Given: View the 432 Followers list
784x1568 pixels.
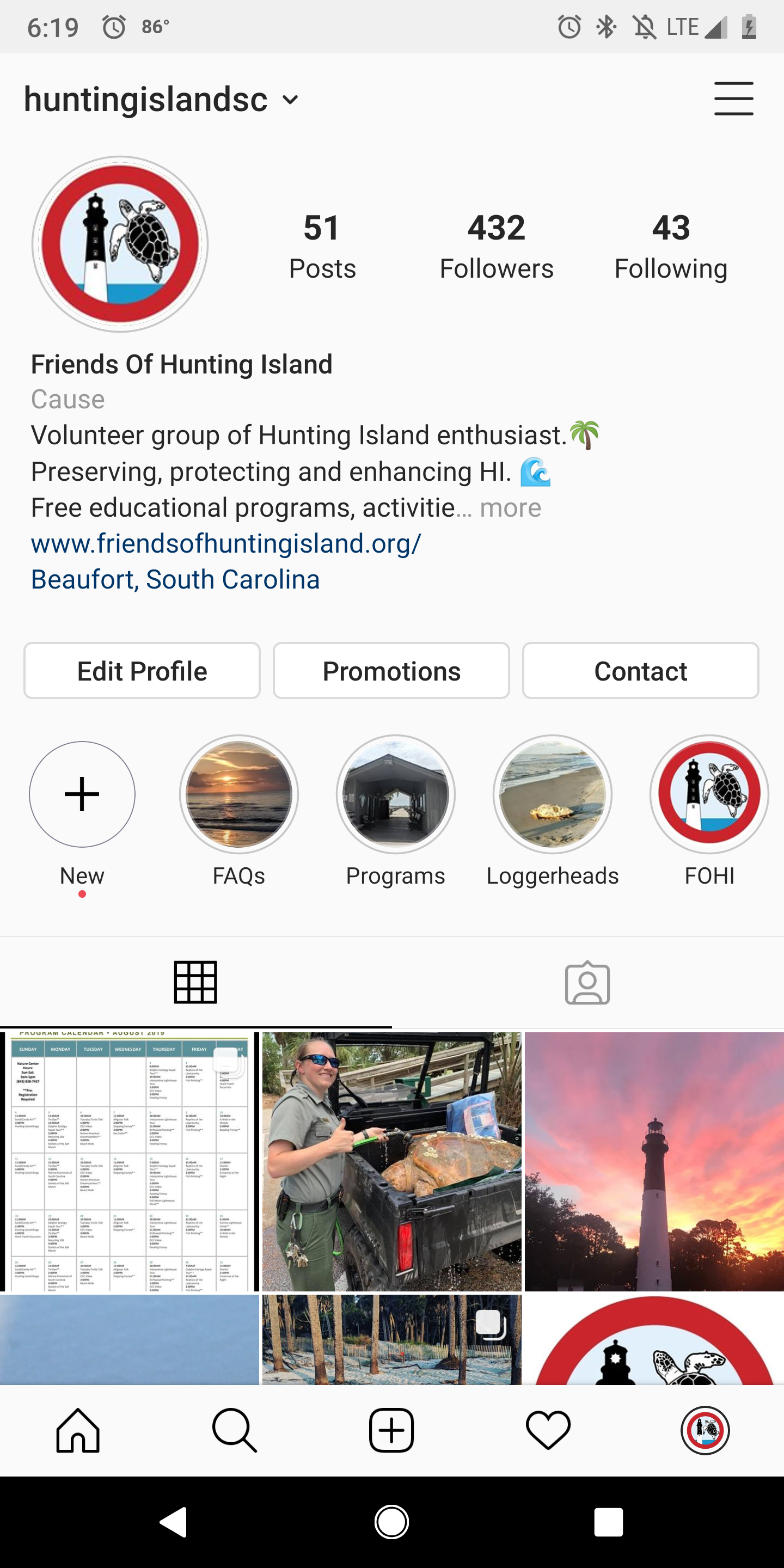Looking at the screenshot, I should pos(496,247).
